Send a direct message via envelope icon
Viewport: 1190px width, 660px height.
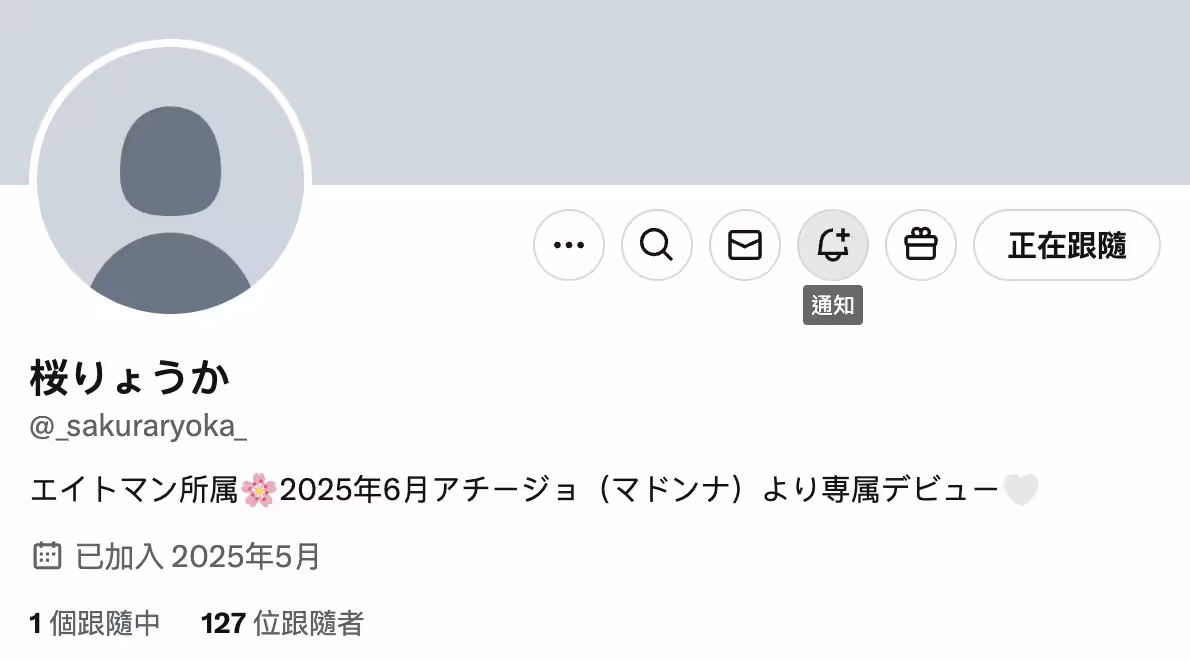745,245
